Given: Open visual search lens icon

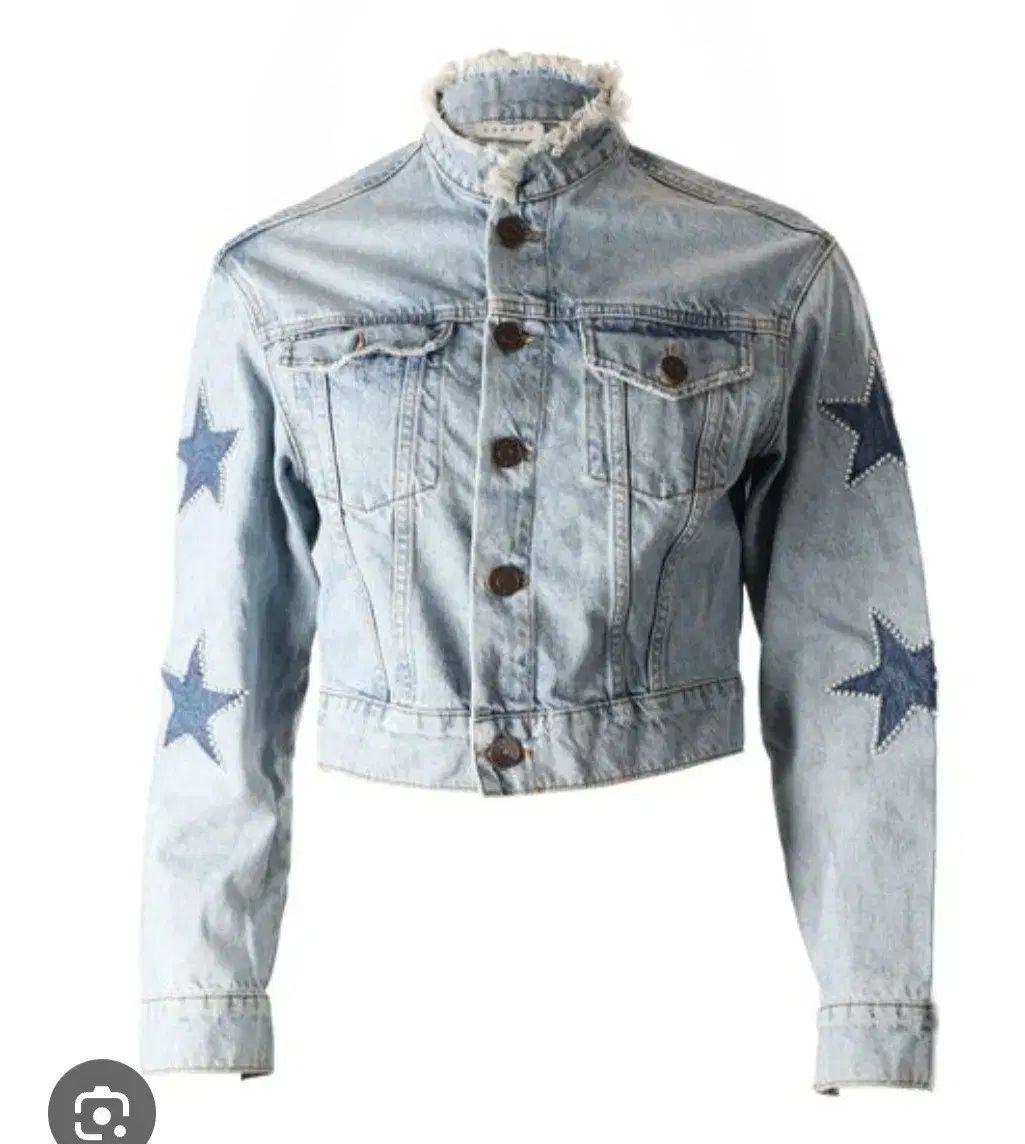Looking at the screenshot, I should [x=100, y=1105].
